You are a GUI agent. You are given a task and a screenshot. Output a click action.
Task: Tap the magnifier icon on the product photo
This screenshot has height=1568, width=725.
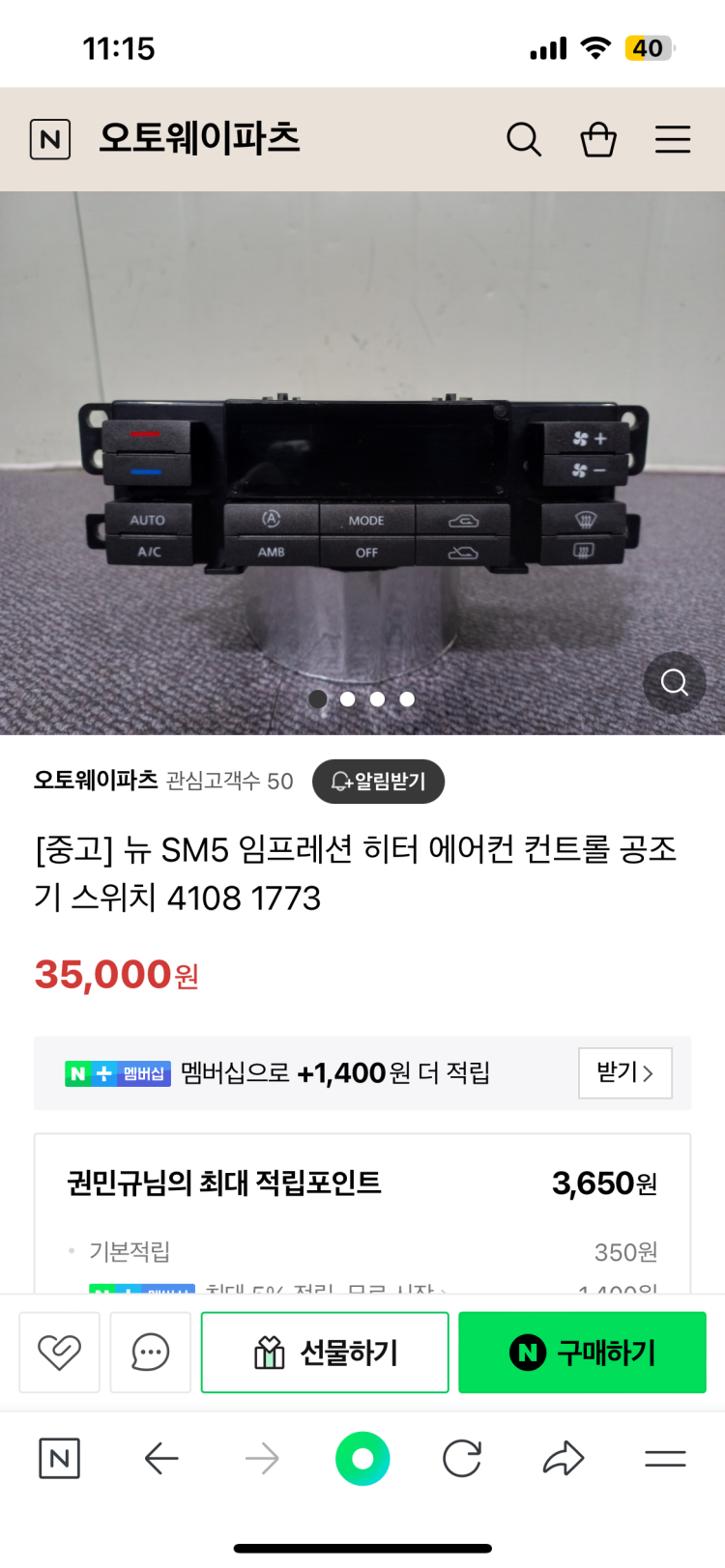point(674,683)
